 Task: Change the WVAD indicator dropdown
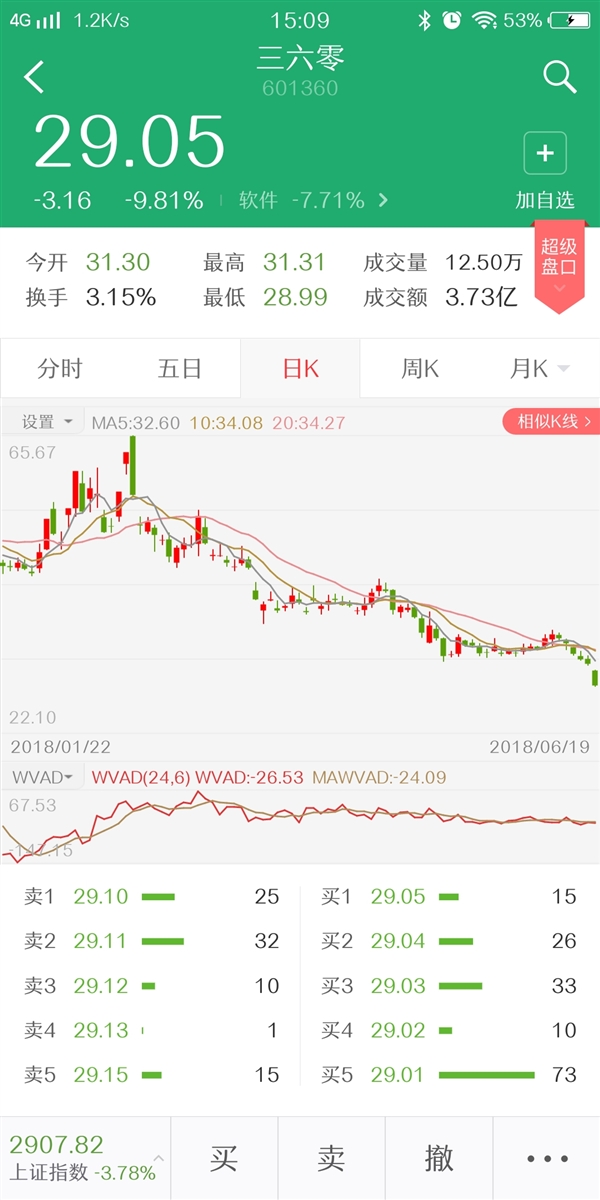tap(41, 777)
